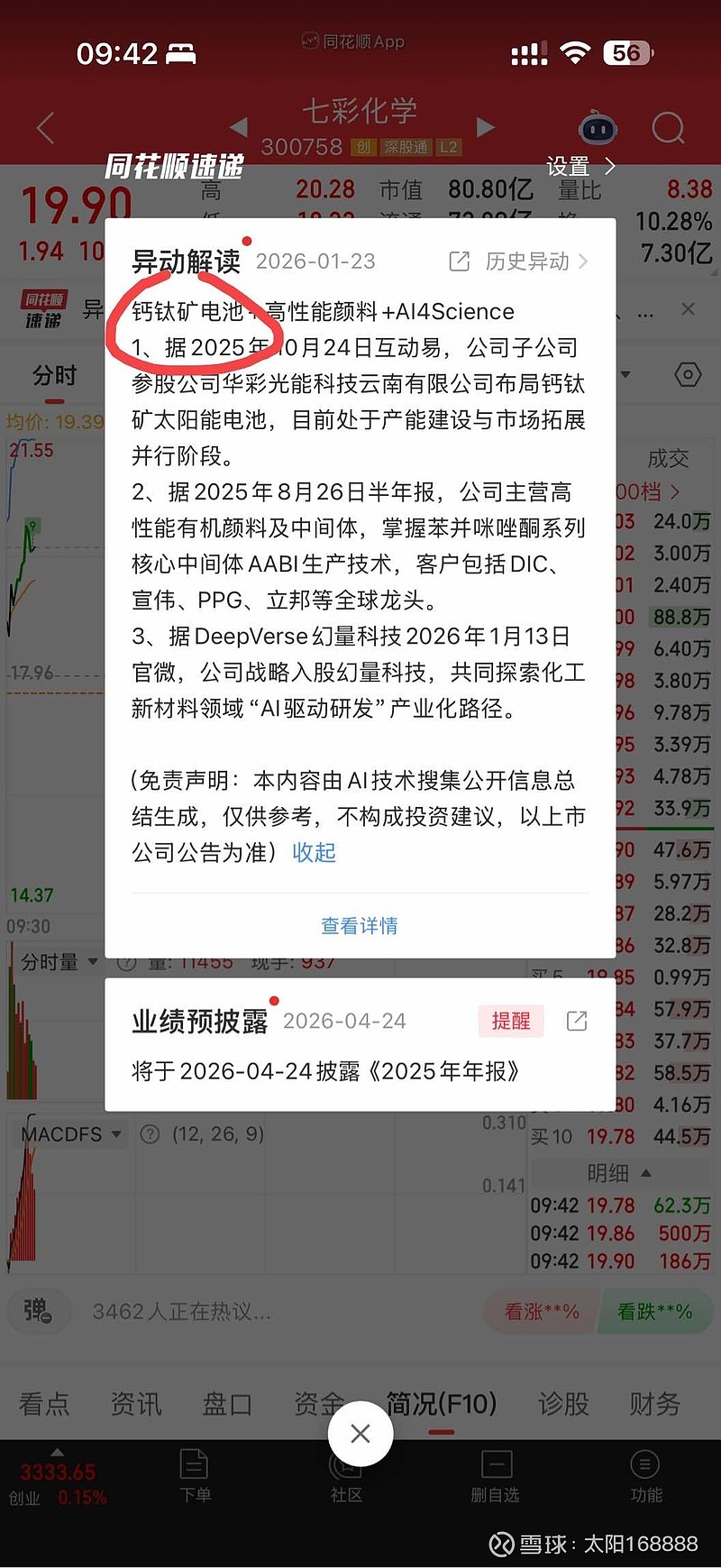
Task: Switch to next stock with right arrow
Action: tap(486, 127)
